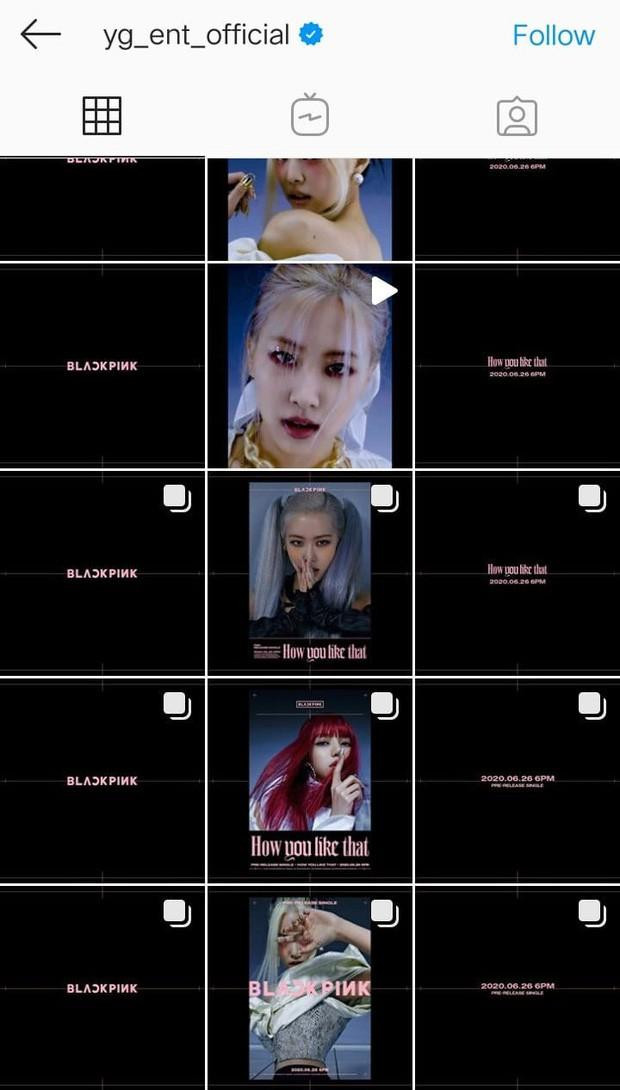Open the logo post beside the red hair poster
The image size is (620, 1090).
point(102,780)
